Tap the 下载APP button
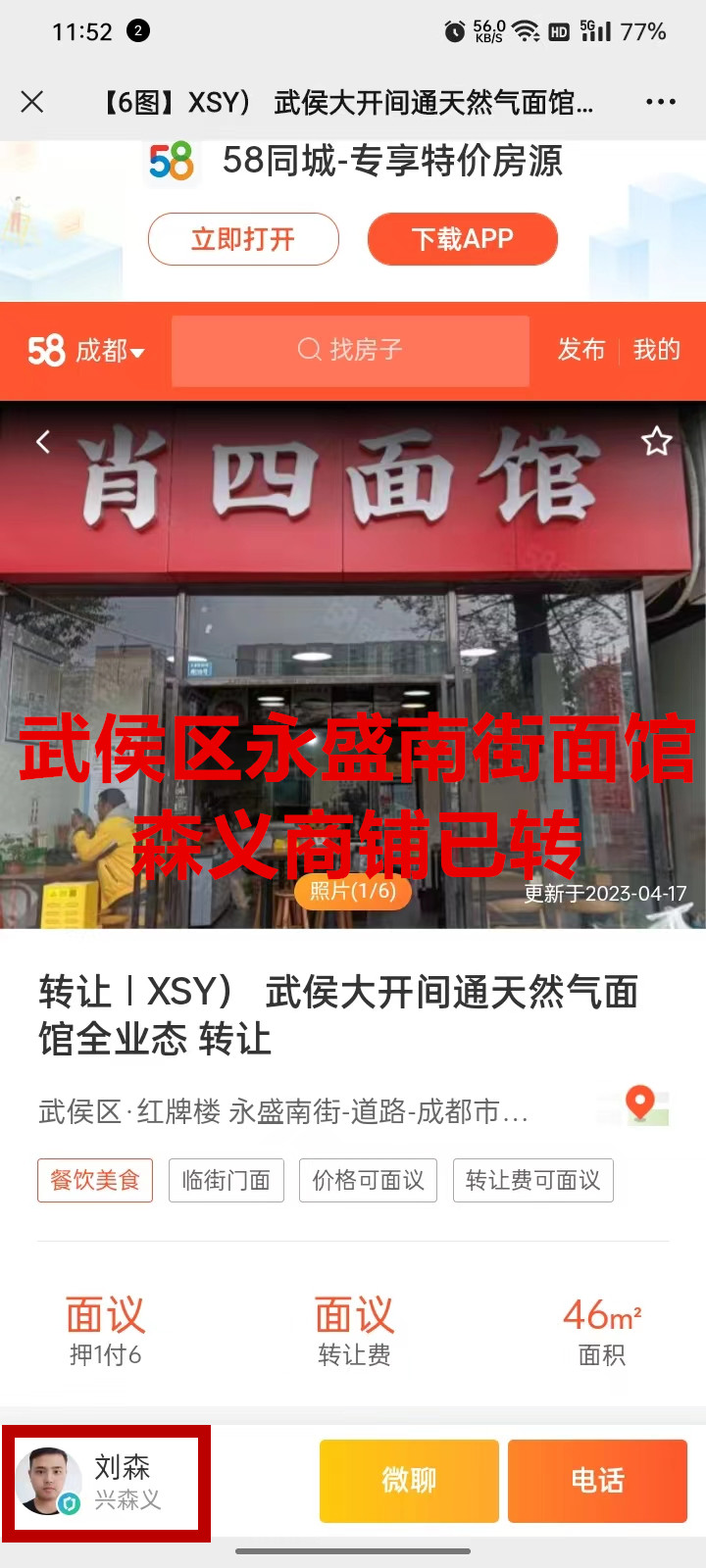 tap(462, 239)
